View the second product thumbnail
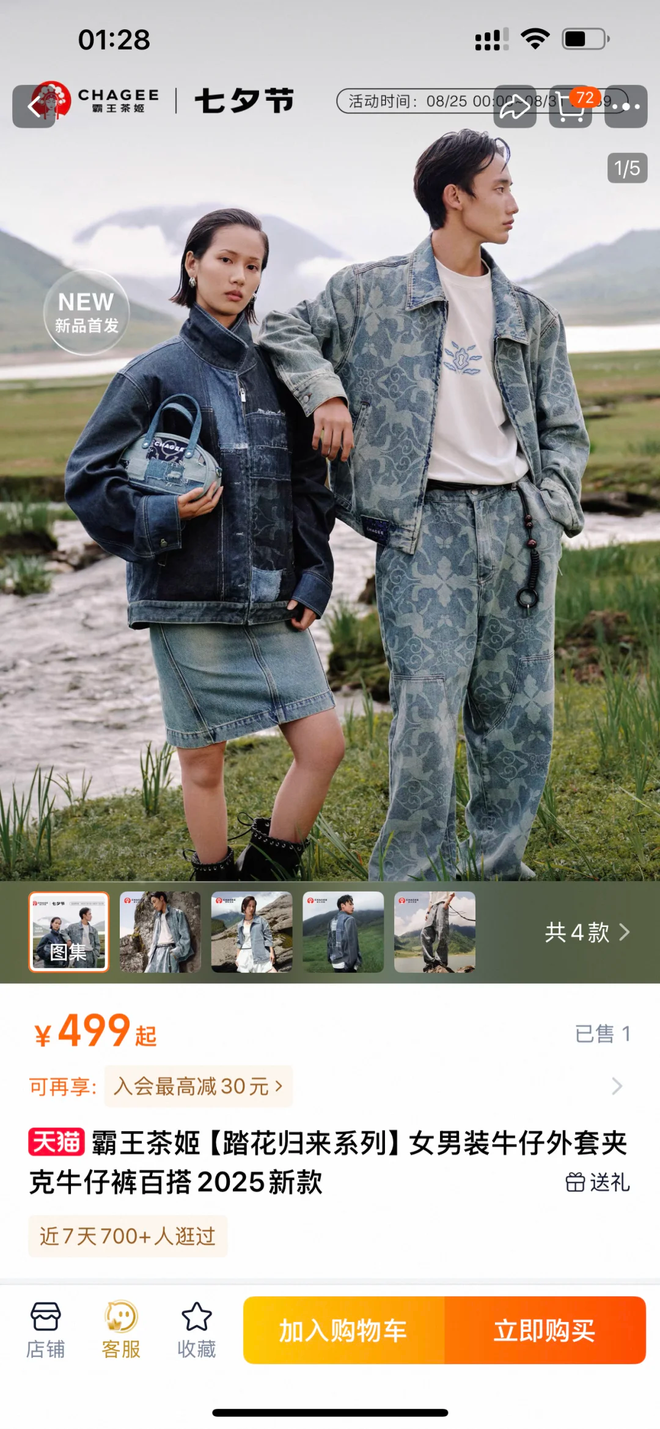660x1429 pixels. [160, 932]
